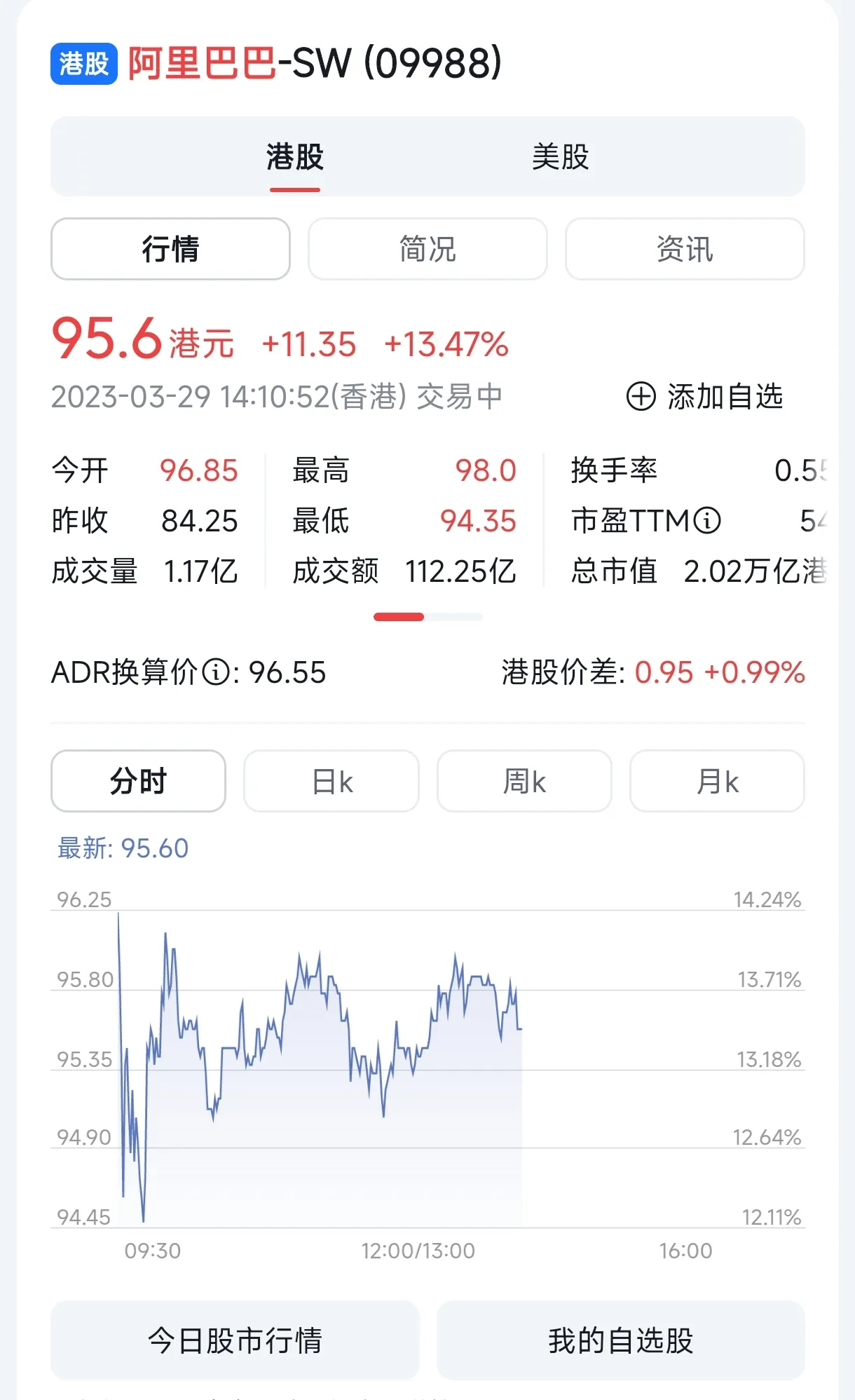This screenshot has width=855, height=1400.
Task: Open the 简况 company overview tab
Action: coord(427,249)
